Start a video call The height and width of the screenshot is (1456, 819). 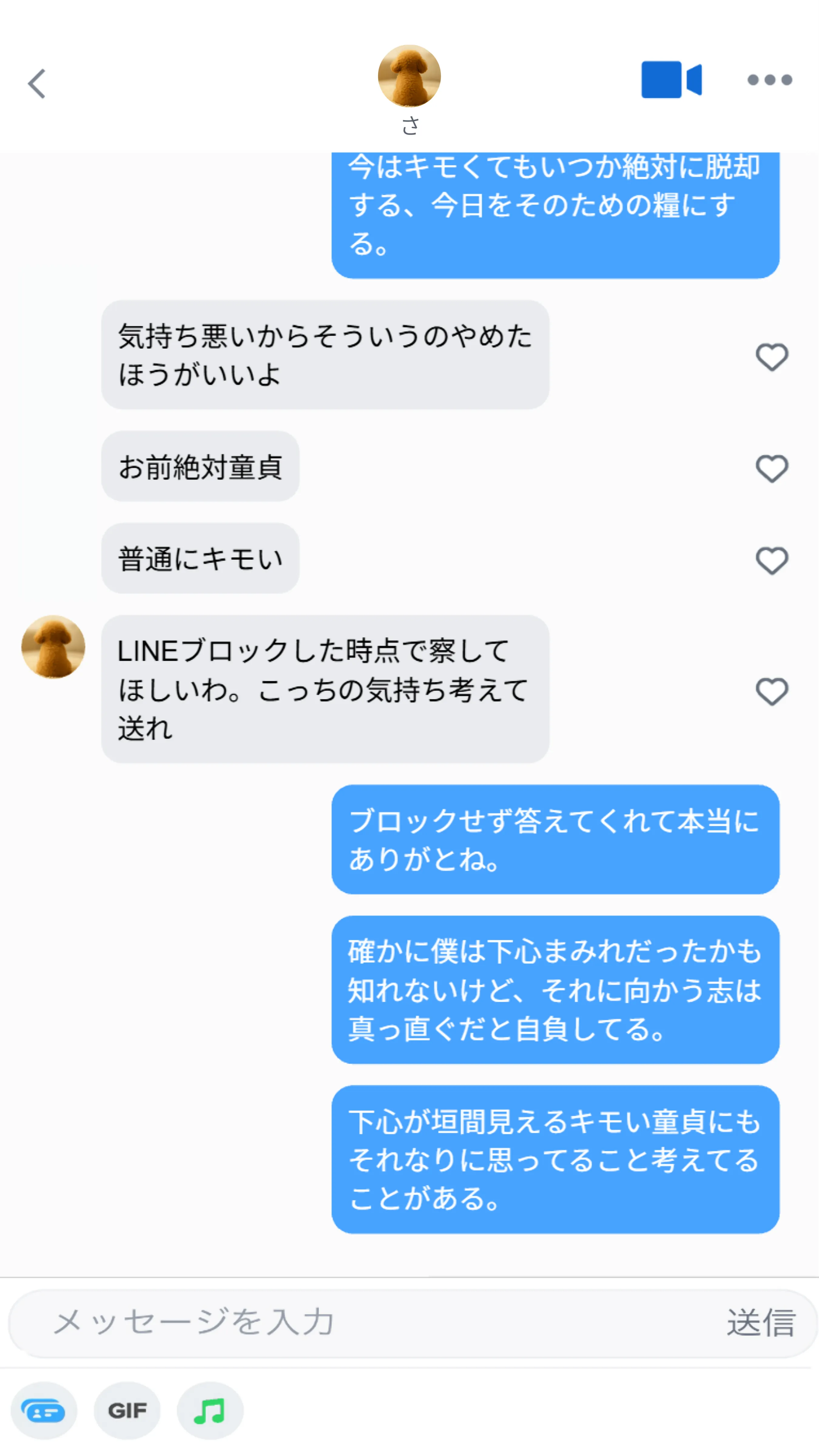(x=671, y=80)
